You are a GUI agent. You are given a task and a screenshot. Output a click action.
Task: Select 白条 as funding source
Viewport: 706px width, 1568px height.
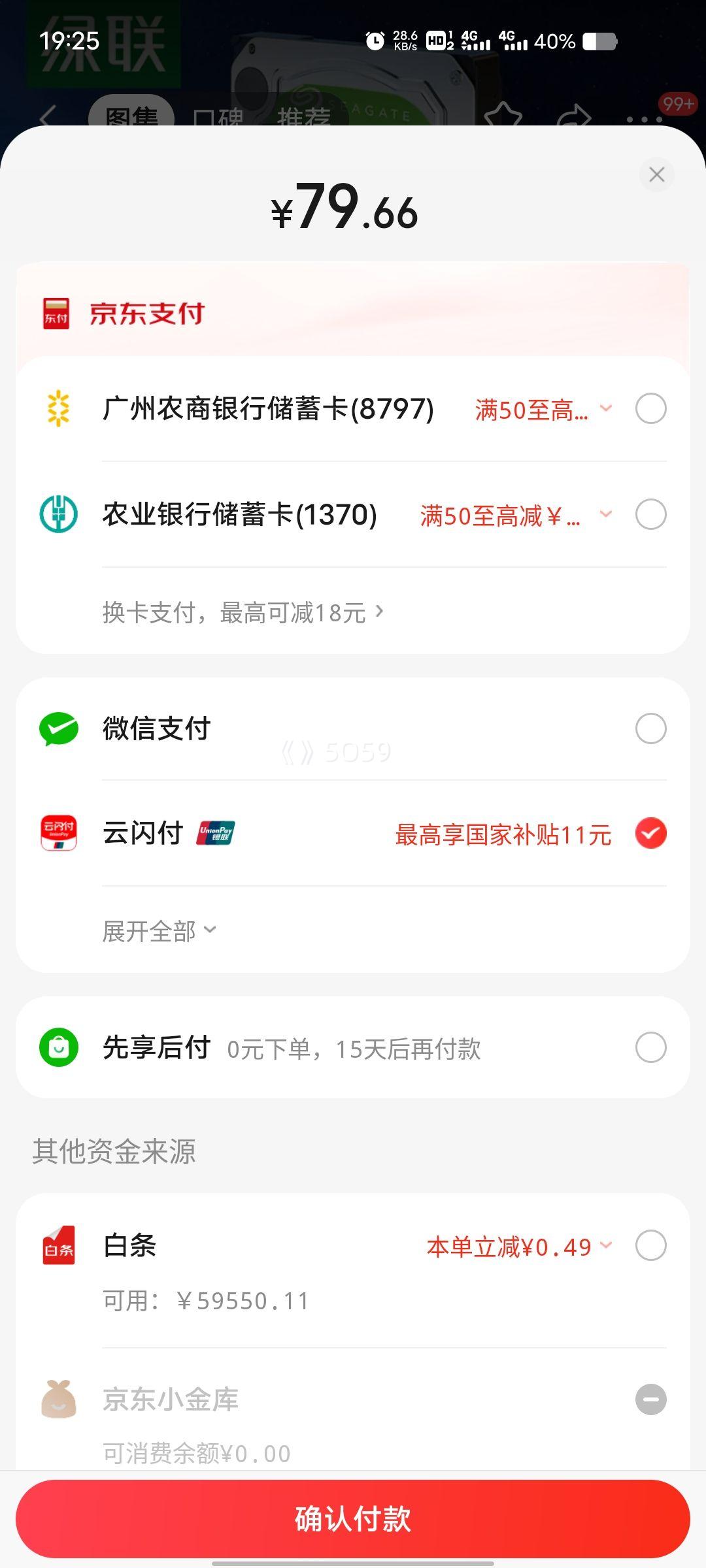click(650, 1245)
